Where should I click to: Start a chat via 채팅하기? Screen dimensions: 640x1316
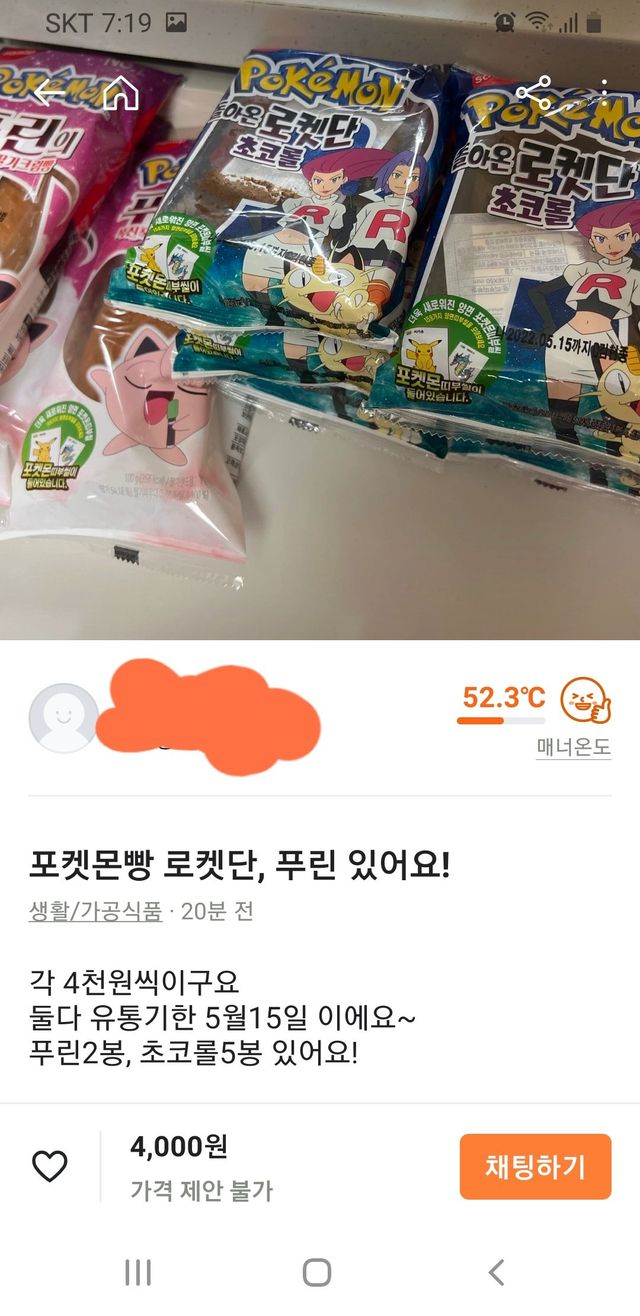click(x=535, y=1166)
